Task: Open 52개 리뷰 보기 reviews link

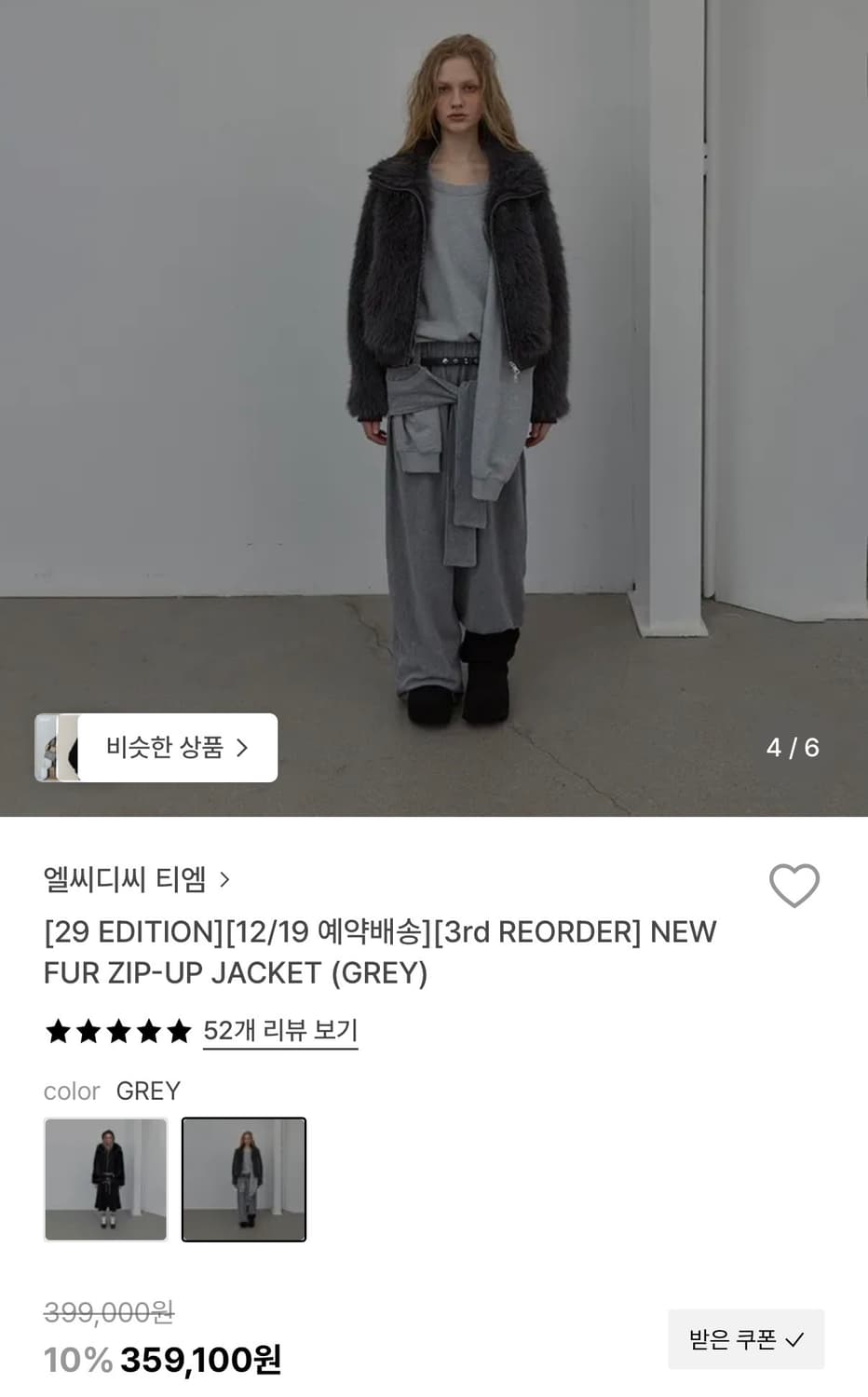Action: (278, 1031)
